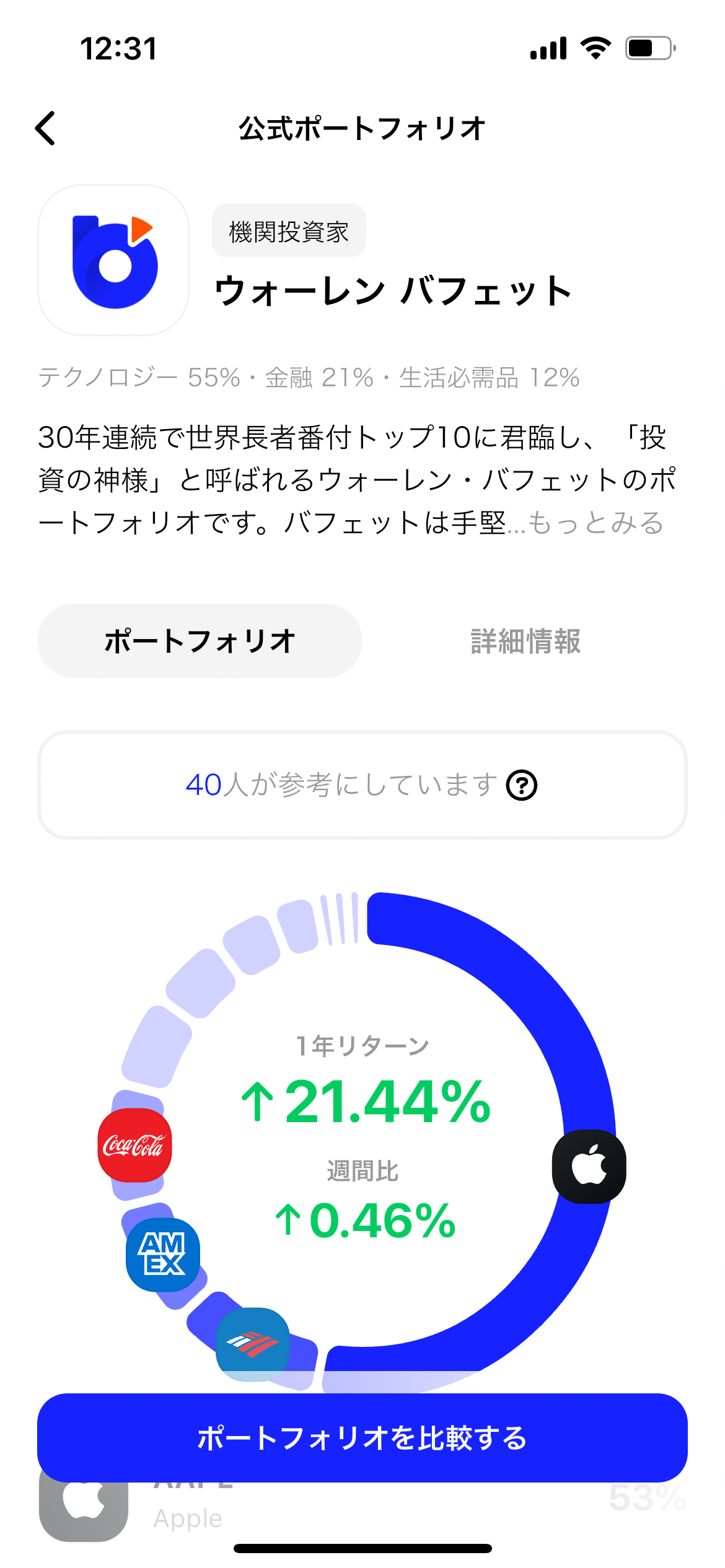Expand description with もっとみる
The height and width of the screenshot is (1568, 725).
(x=595, y=523)
